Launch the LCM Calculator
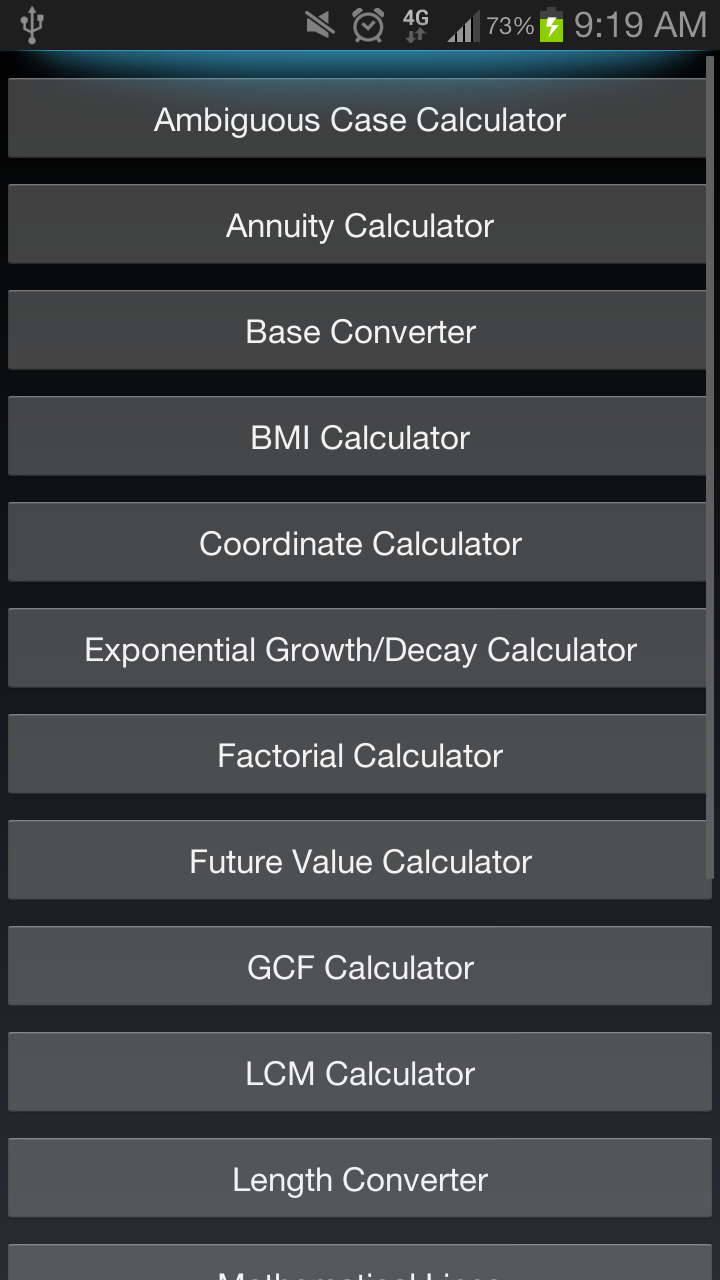This screenshot has height=1280, width=720. tap(360, 1074)
